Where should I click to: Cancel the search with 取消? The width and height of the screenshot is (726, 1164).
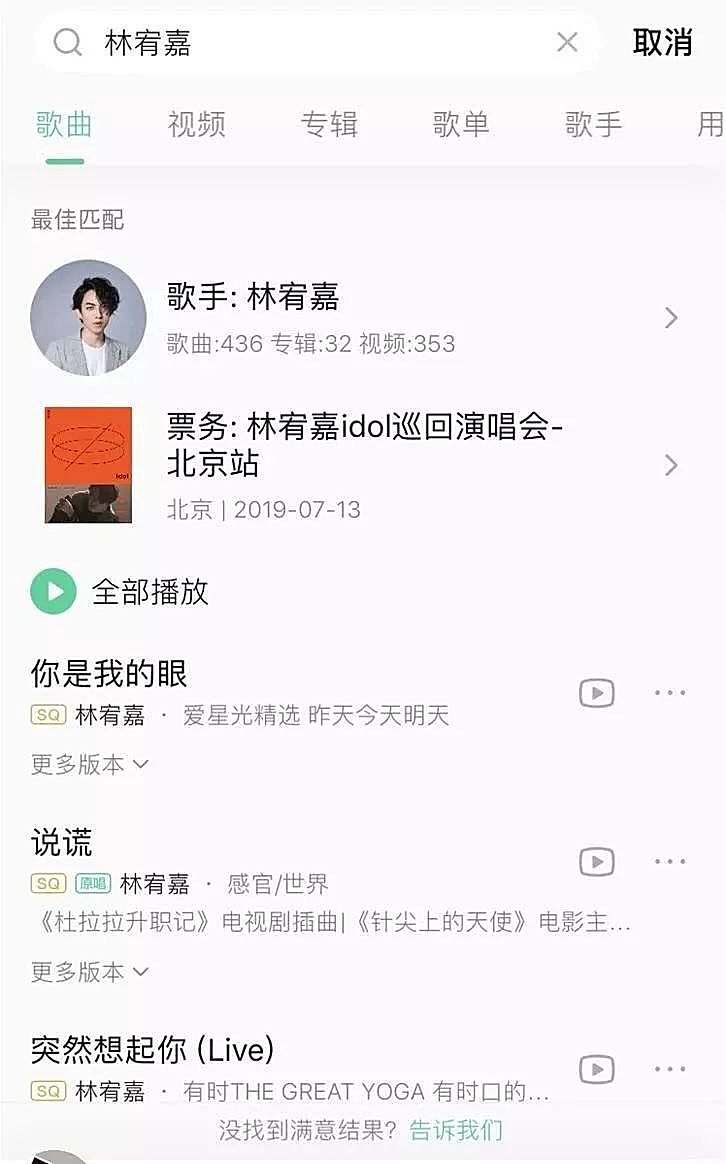click(x=662, y=42)
